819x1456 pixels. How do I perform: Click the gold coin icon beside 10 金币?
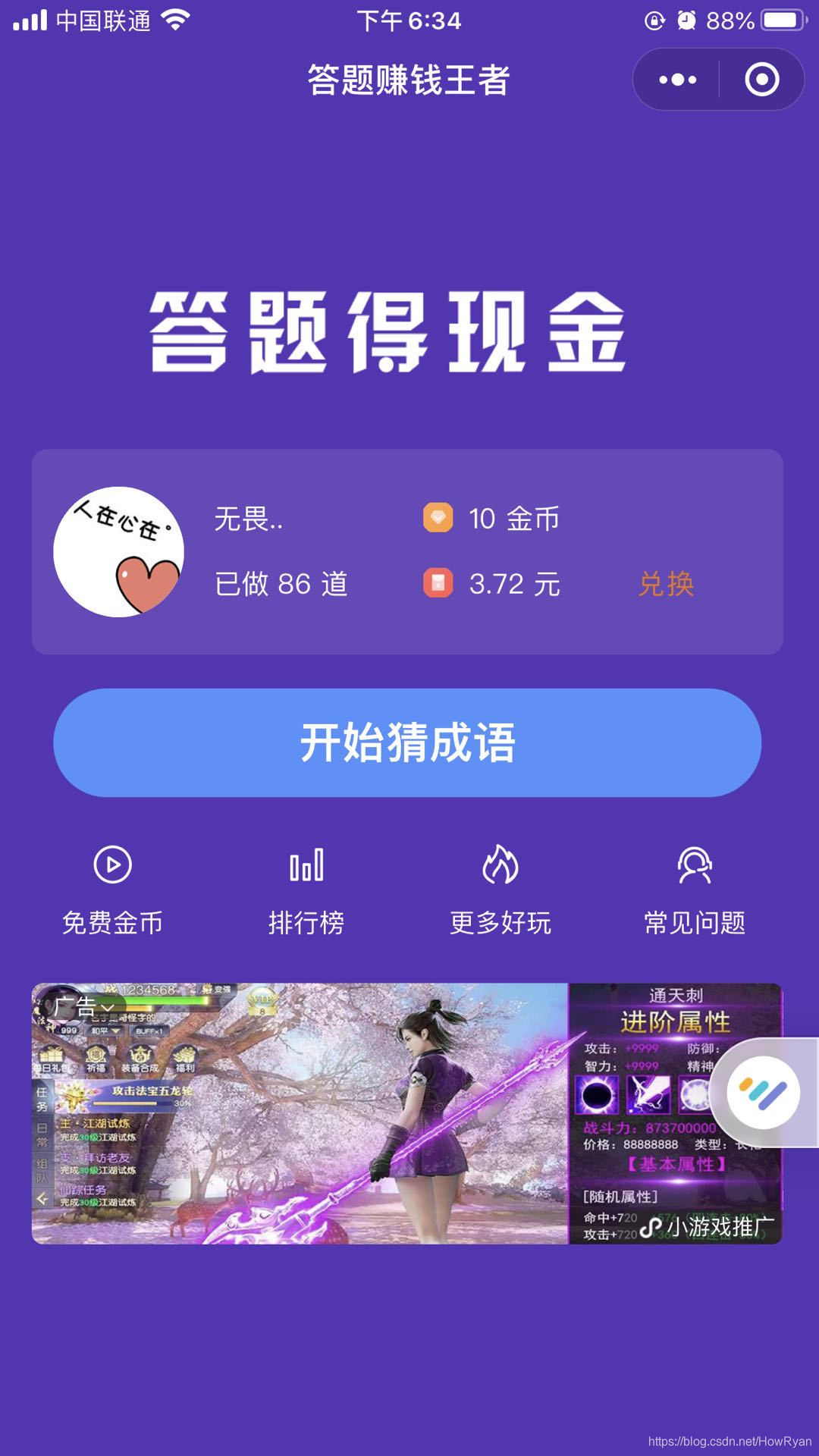click(x=438, y=519)
